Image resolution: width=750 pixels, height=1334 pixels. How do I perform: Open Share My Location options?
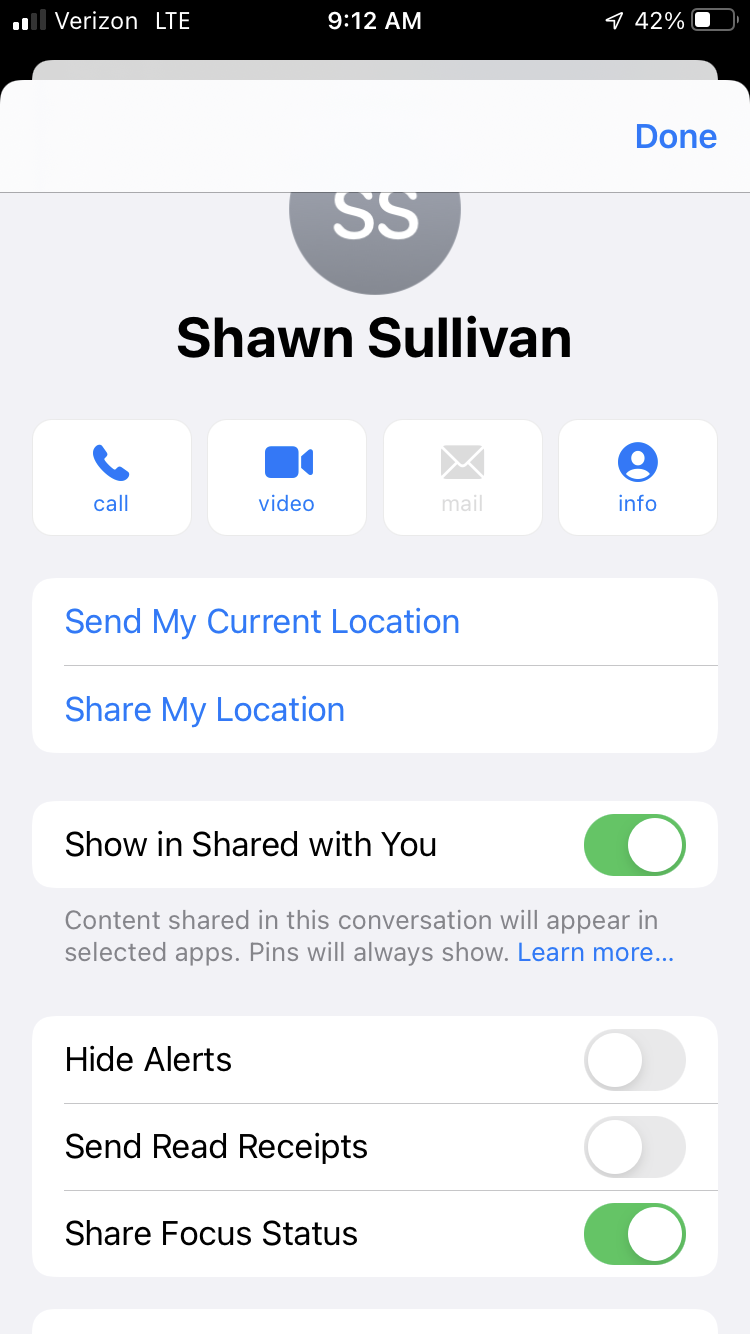205,710
